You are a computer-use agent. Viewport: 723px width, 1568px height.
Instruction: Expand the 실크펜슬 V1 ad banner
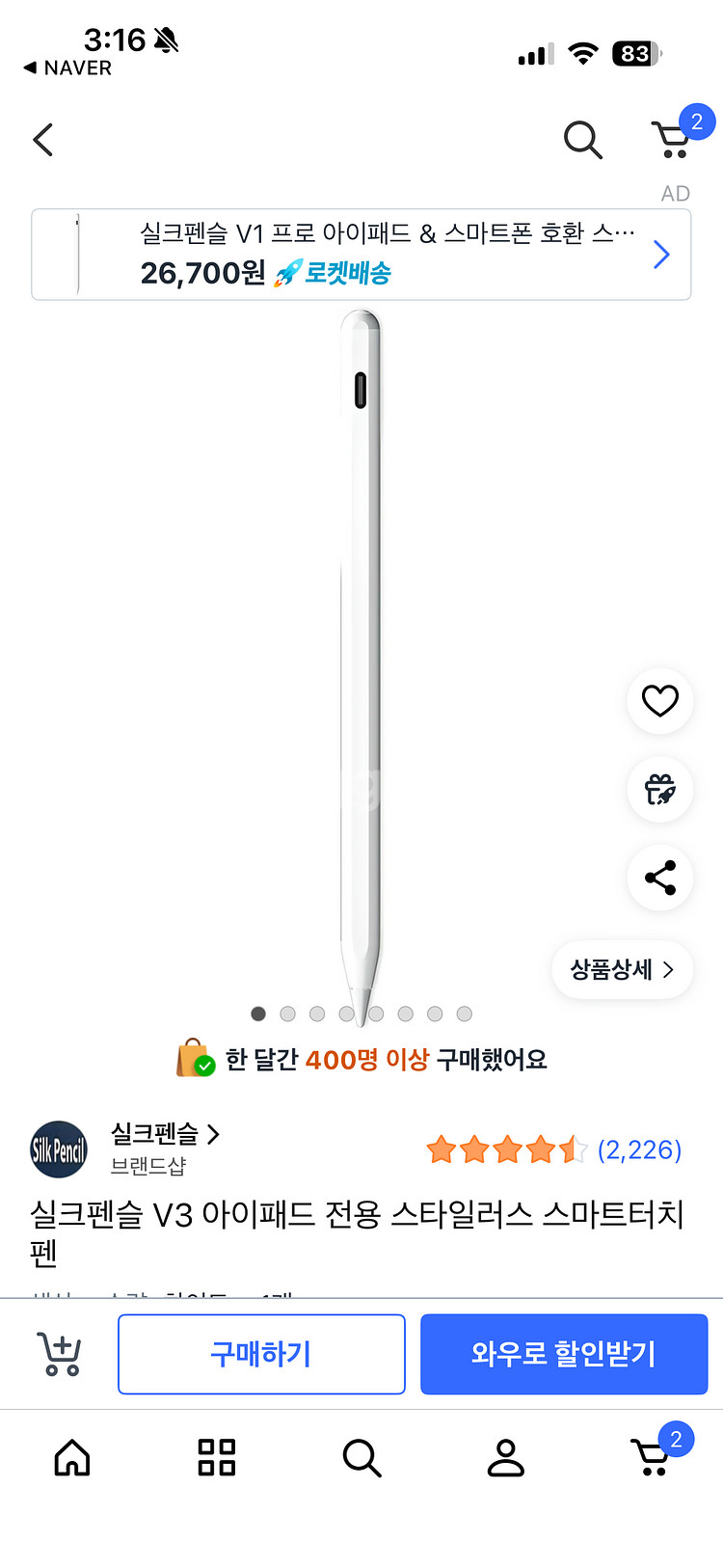(661, 254)
